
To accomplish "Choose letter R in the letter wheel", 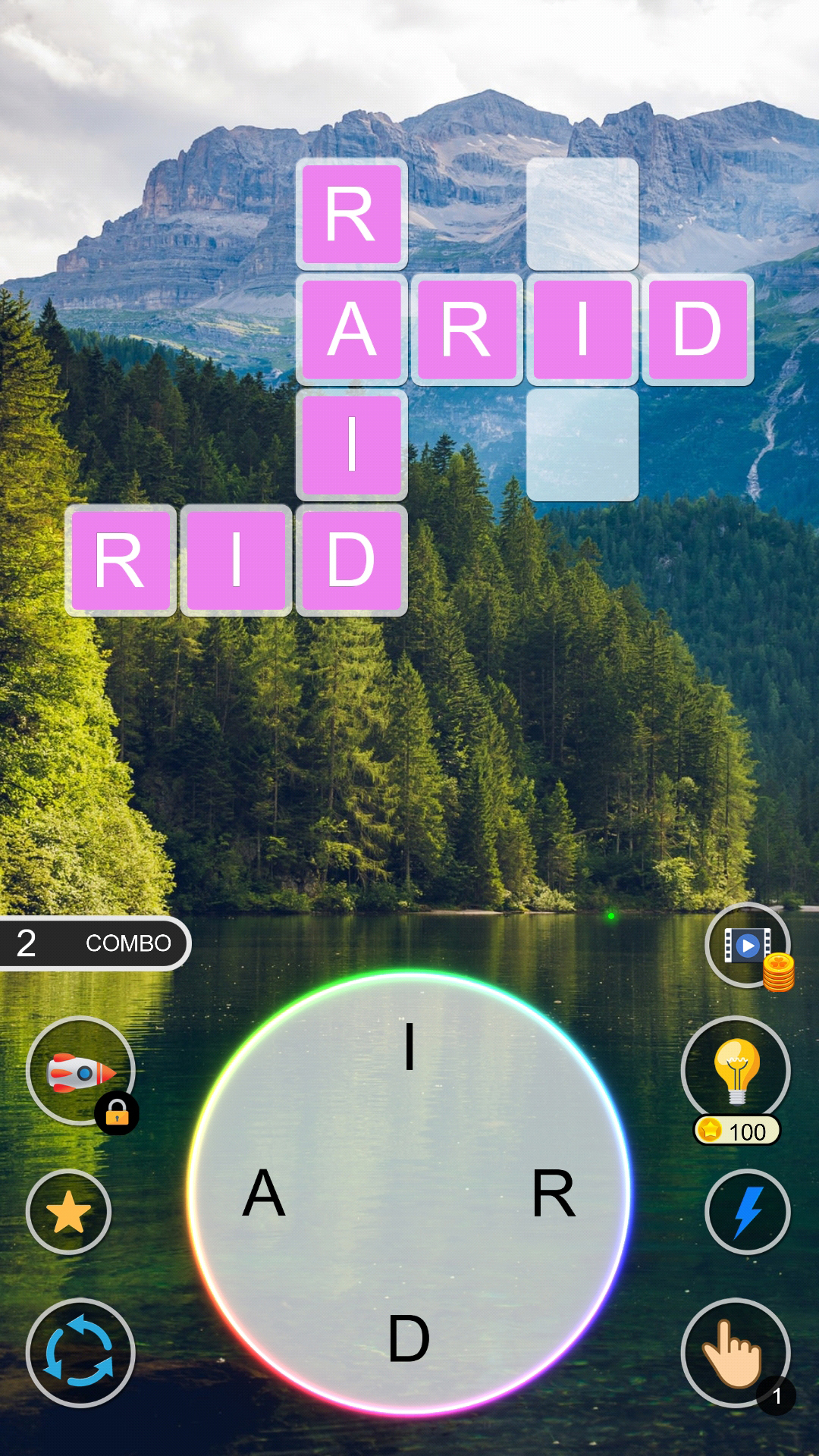I will (554, 1192).
